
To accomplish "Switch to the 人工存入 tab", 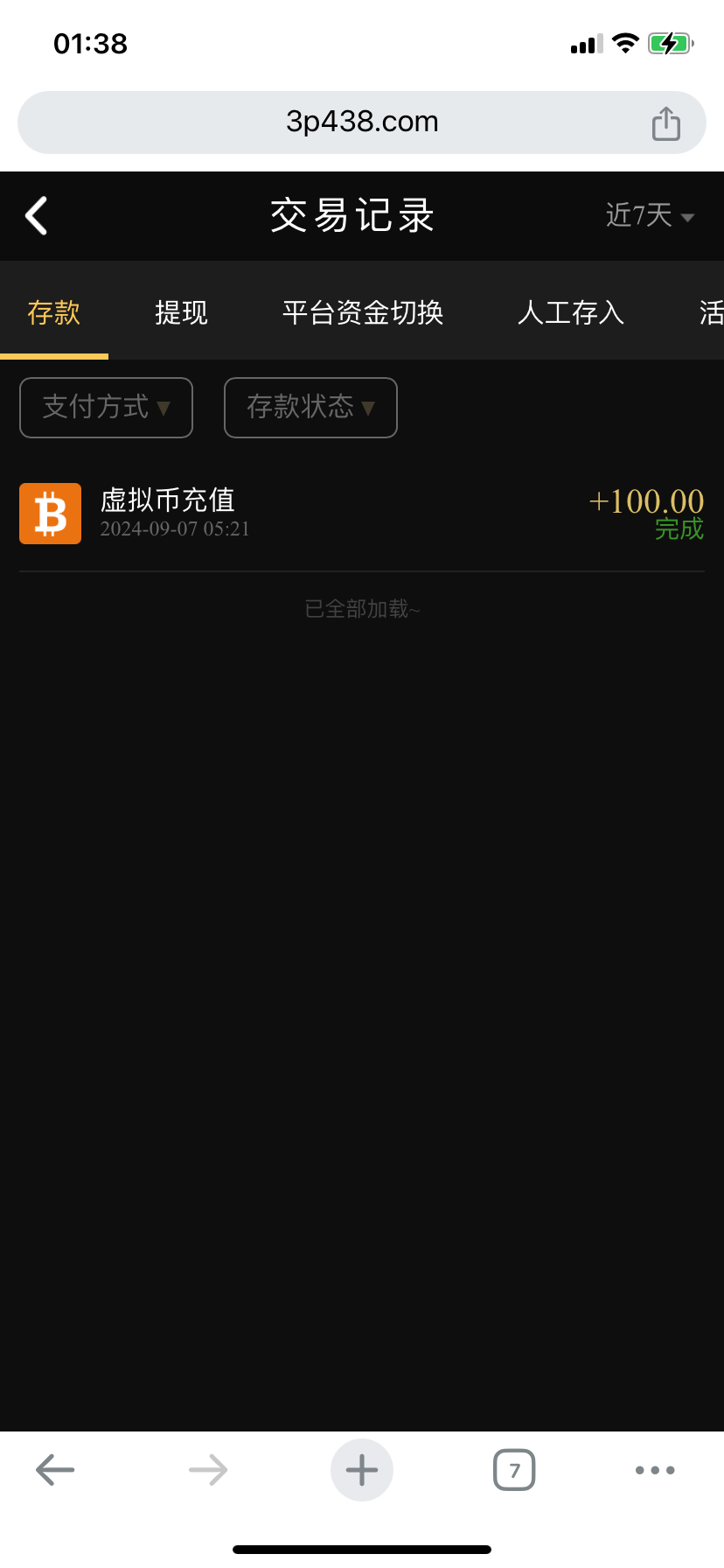I will (571, 312).
